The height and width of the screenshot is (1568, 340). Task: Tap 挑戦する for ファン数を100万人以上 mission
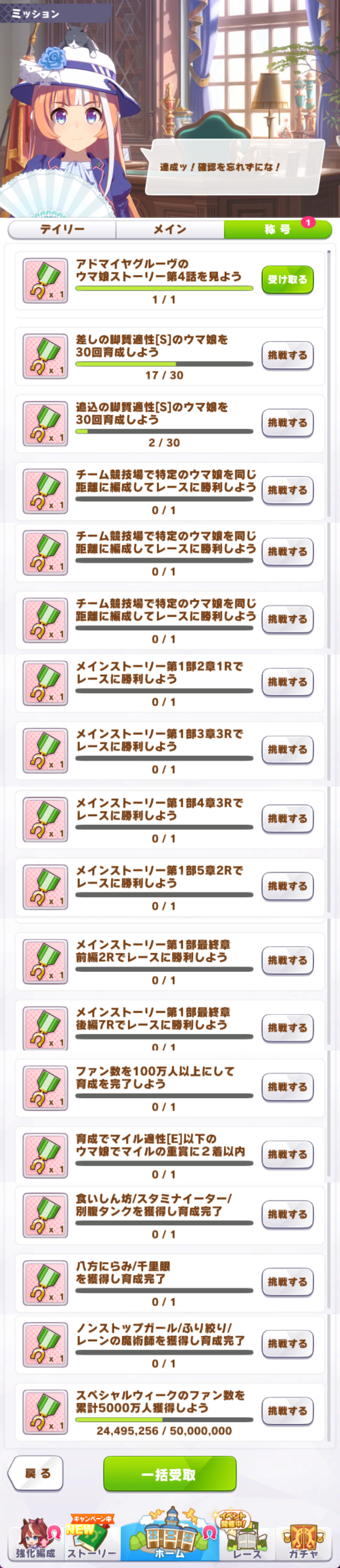click(x=287, y=1087)
